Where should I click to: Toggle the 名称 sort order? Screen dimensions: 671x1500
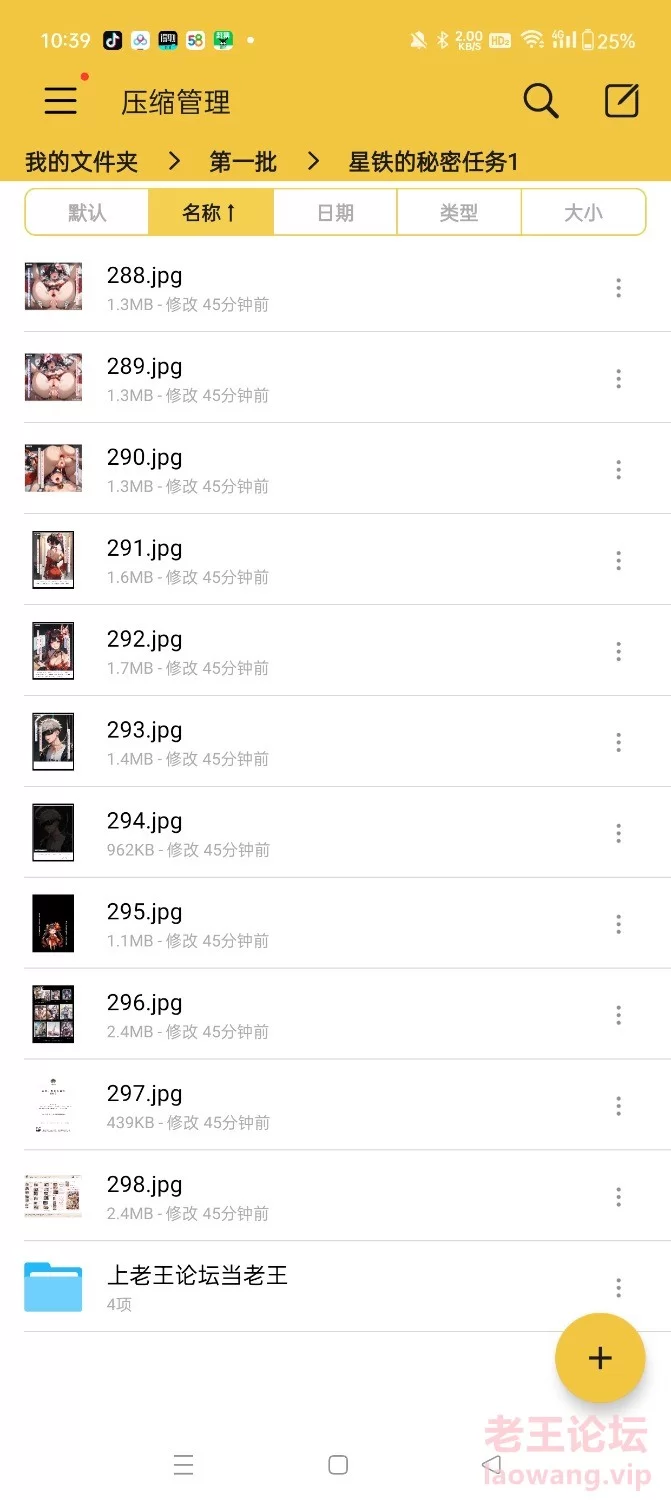(x=210, y=213)
